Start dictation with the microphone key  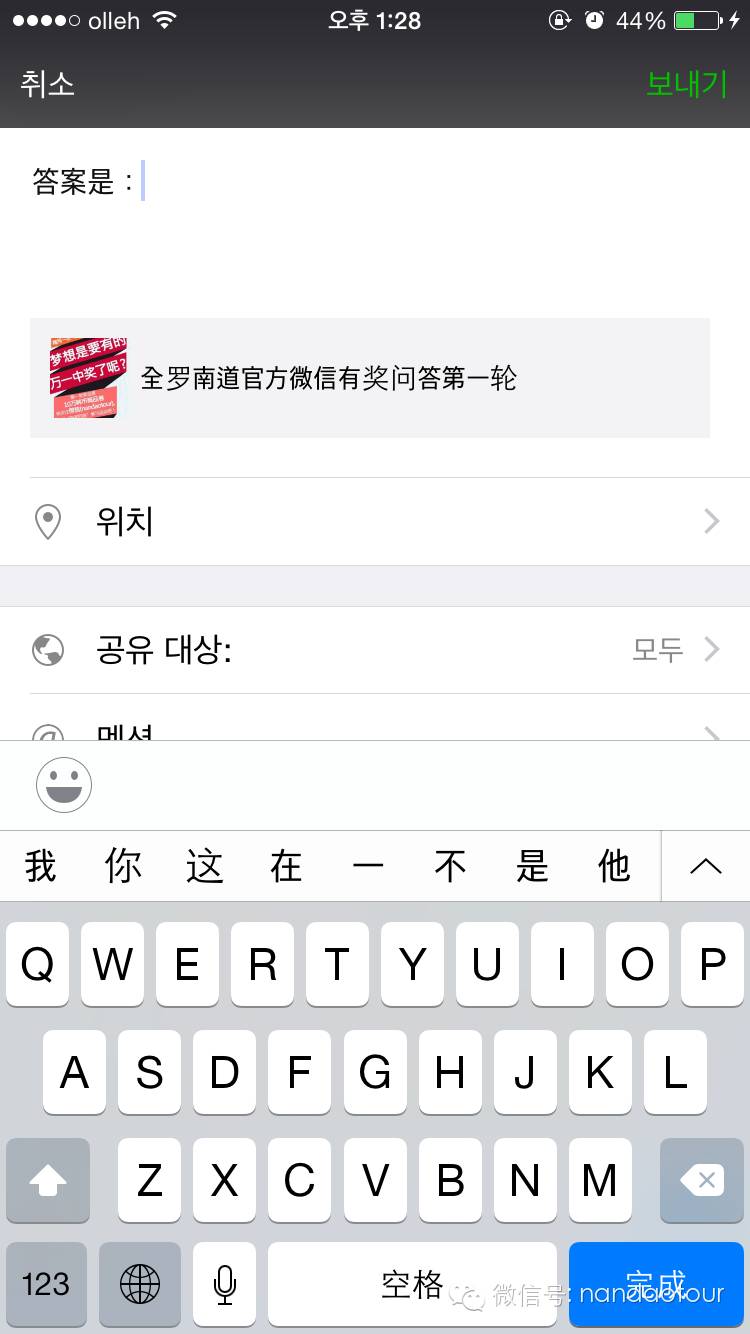pos(225,1284)
